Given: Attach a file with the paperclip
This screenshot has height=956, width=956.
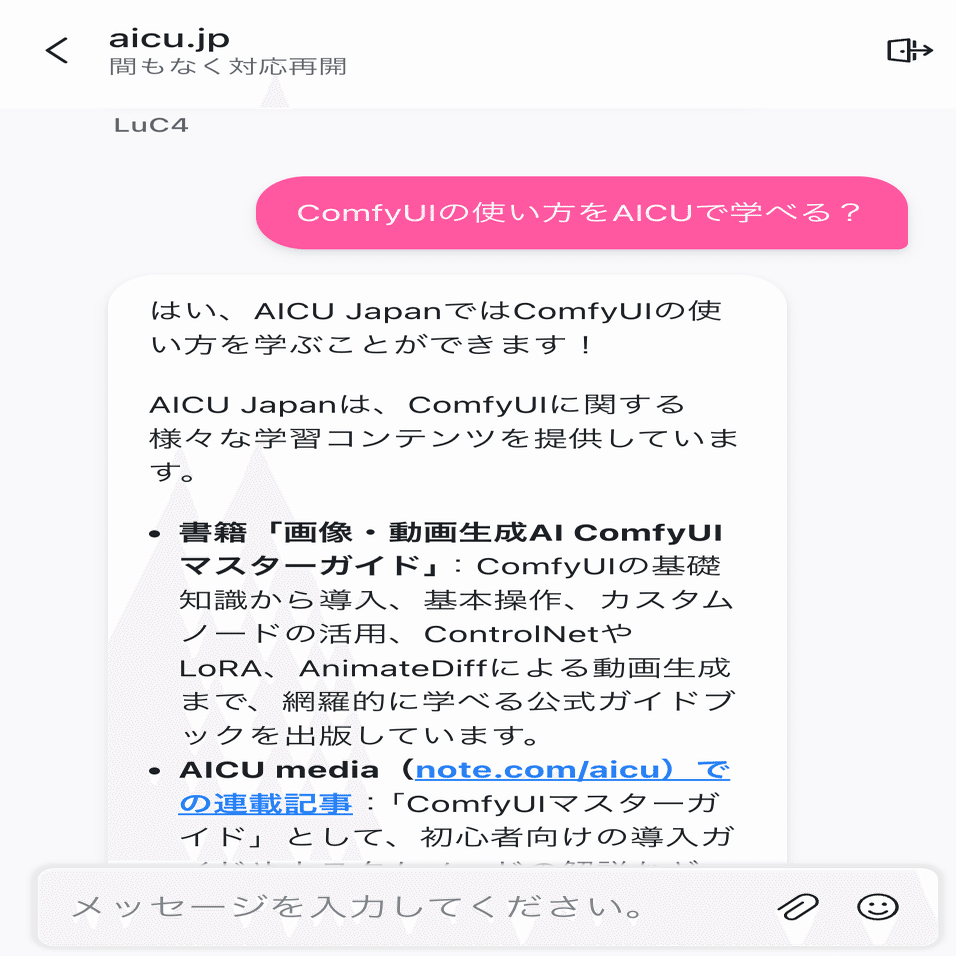Looking at the screenshot, I should (797, 907).
